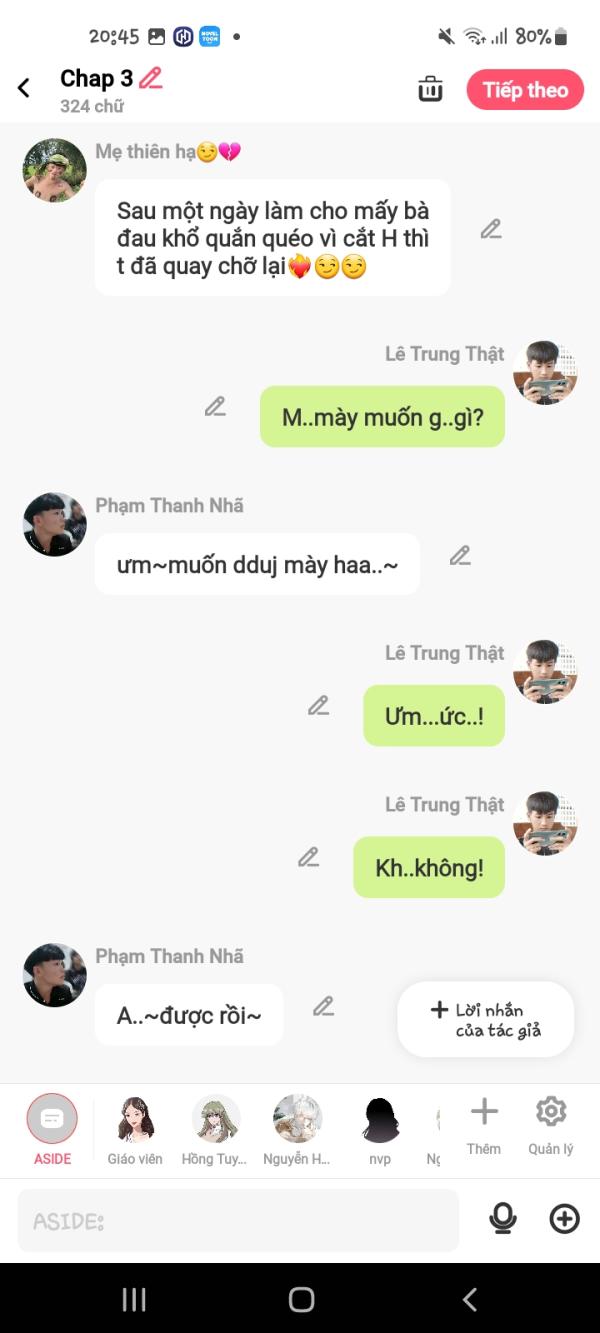Choose the Giáo viên character

[135, 1128]
